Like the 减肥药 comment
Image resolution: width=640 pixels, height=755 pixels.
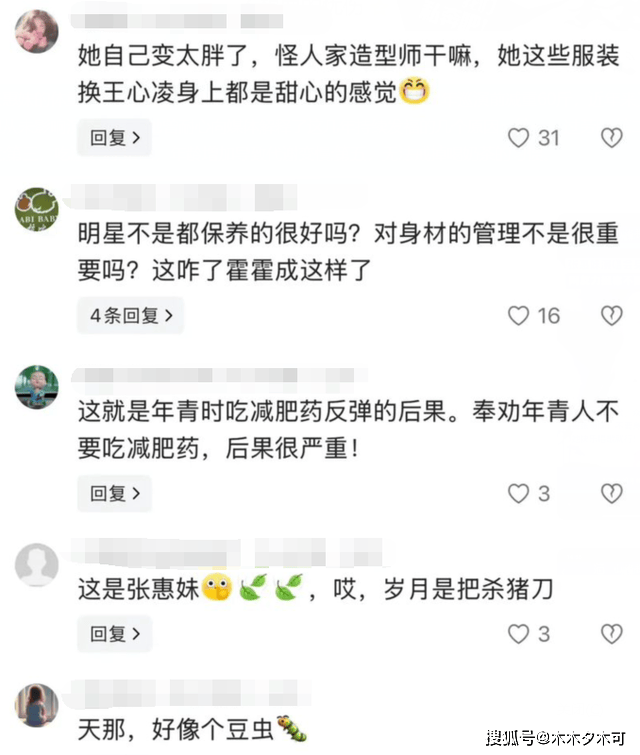(518, 493)
